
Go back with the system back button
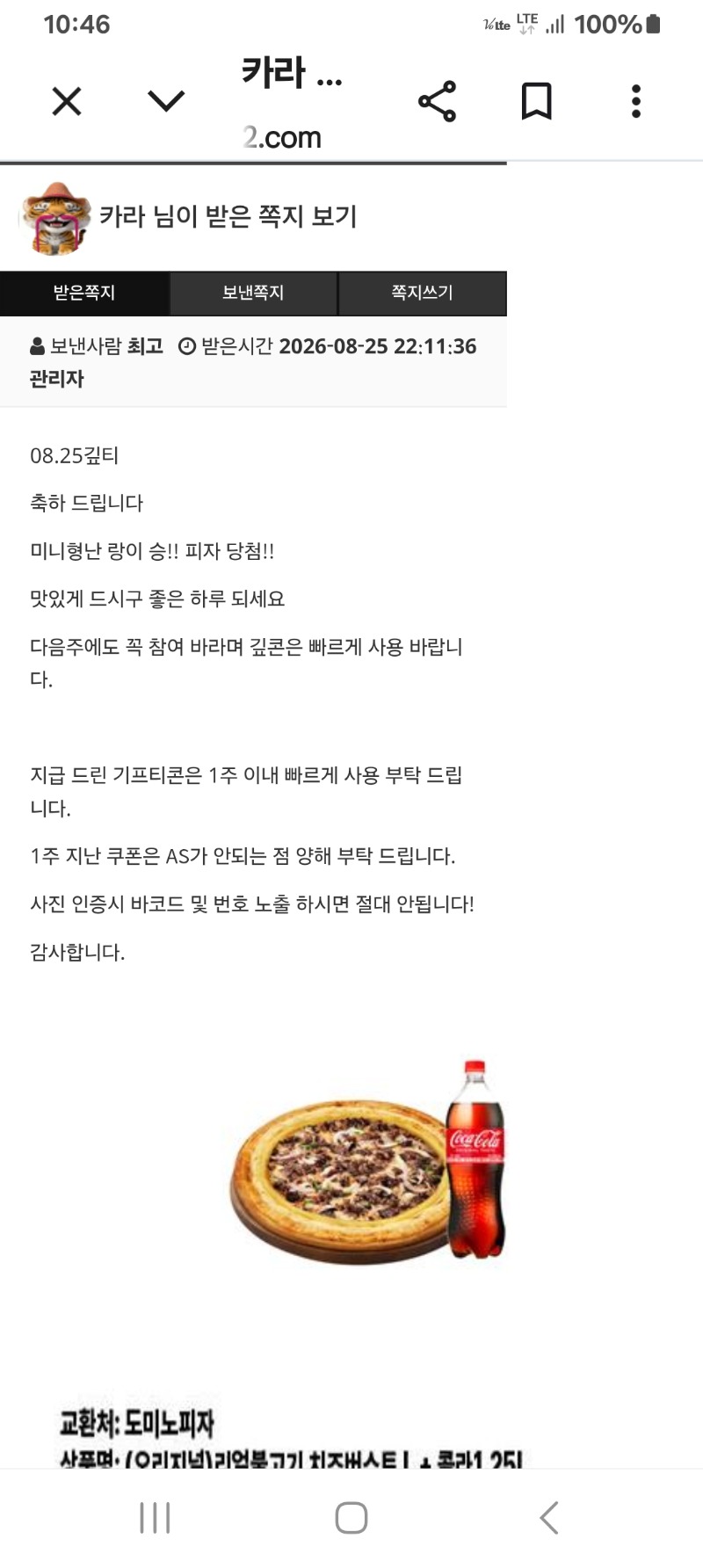point(548,1518)
